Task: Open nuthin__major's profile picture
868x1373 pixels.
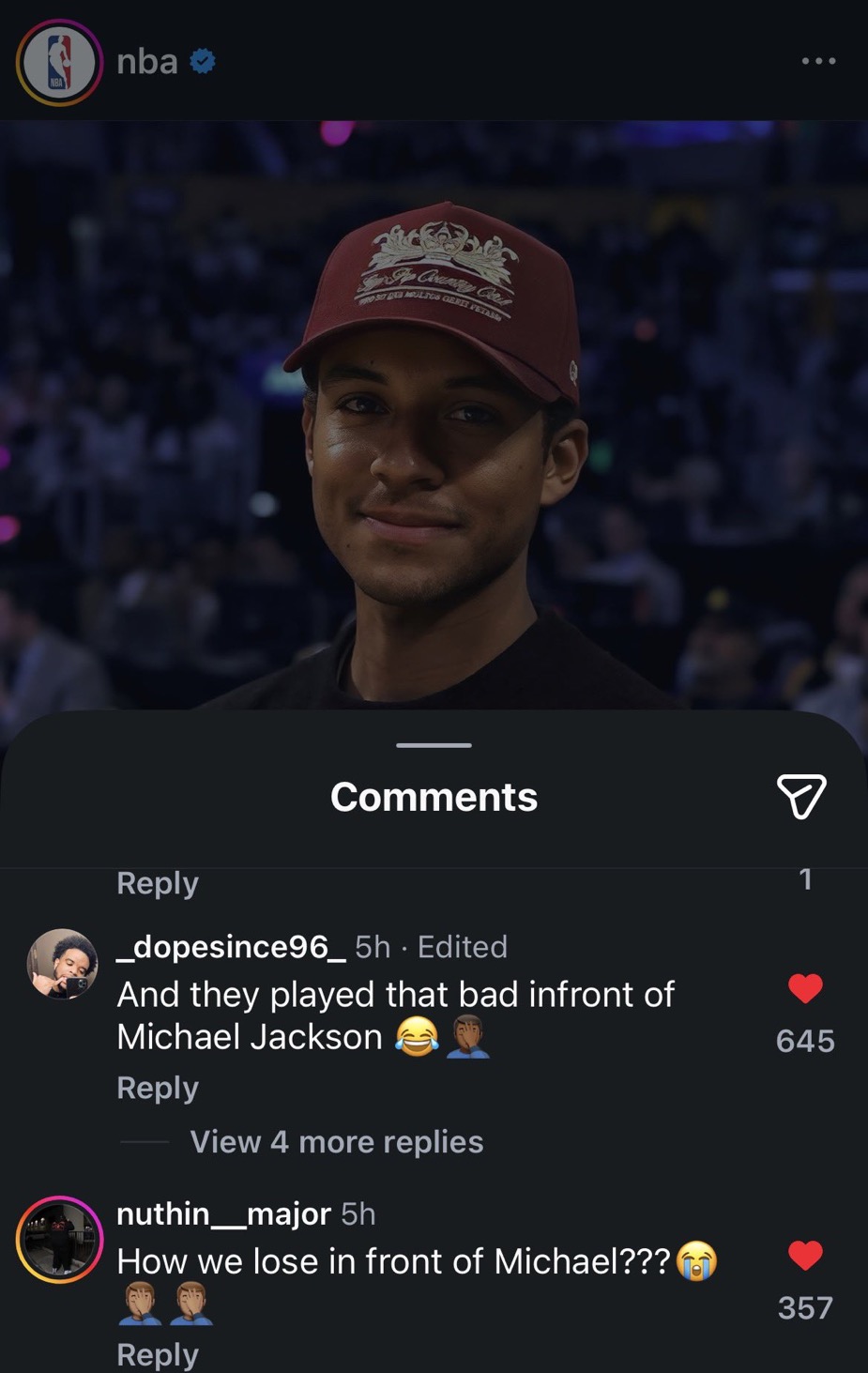Action: pos(60,1239)
